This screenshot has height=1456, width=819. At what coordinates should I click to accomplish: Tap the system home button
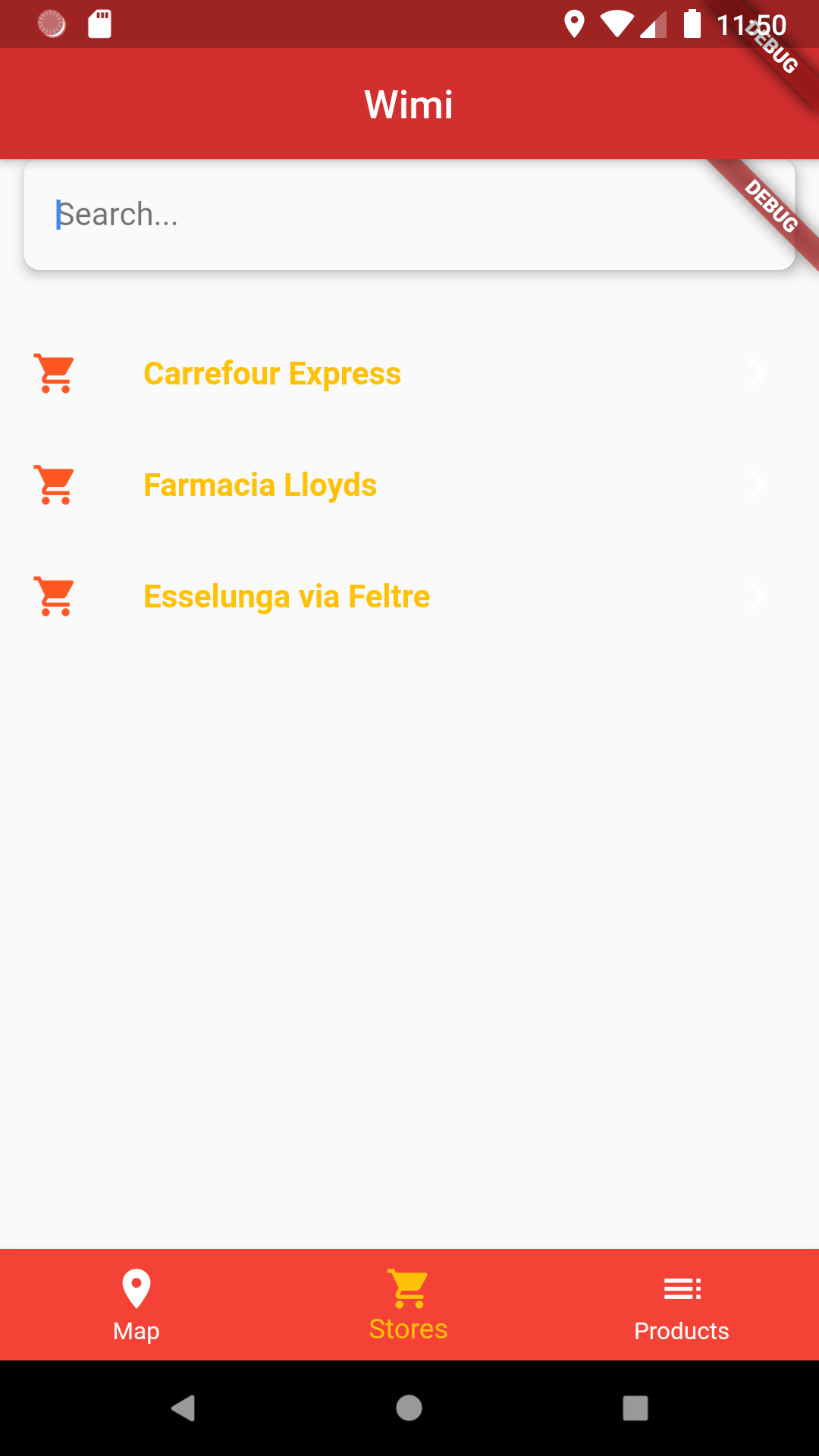pyautogui.click(x=409, y=1408)
